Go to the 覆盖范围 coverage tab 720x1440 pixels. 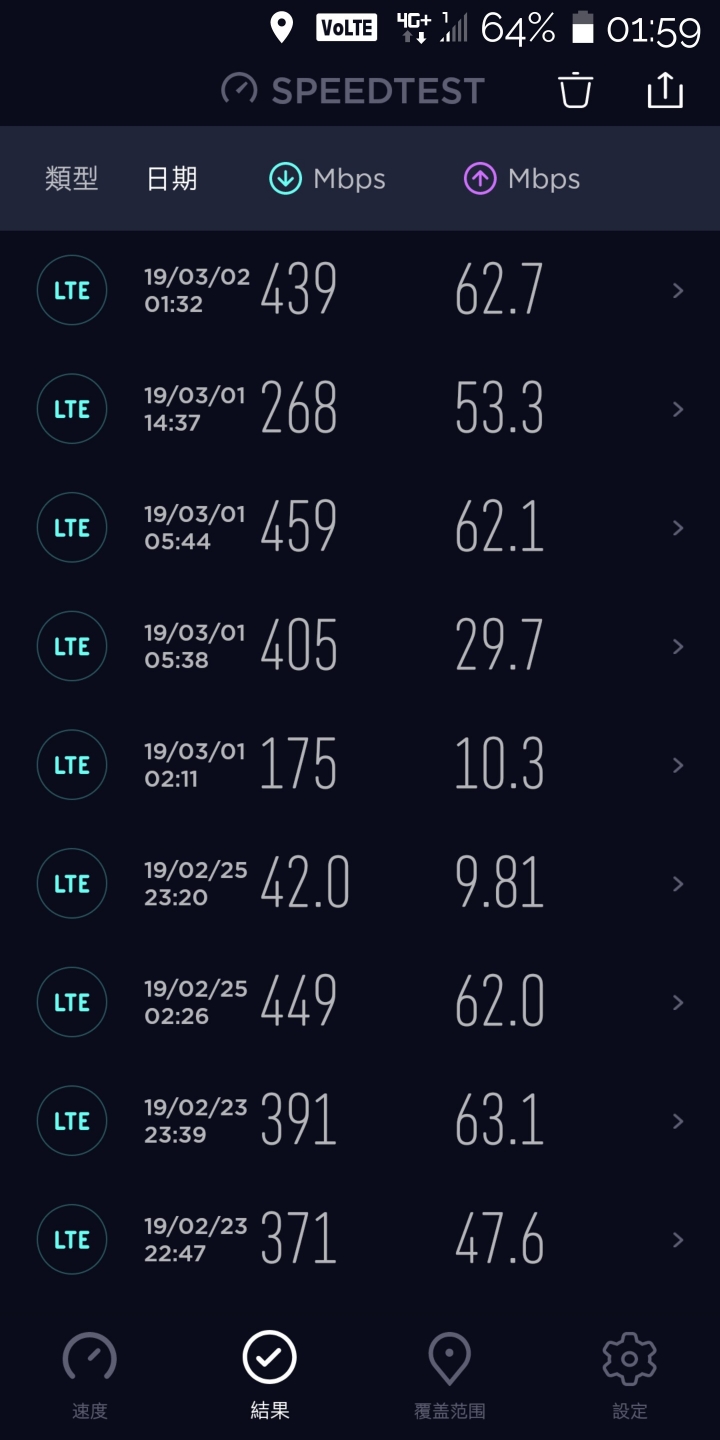(450, 1375)
